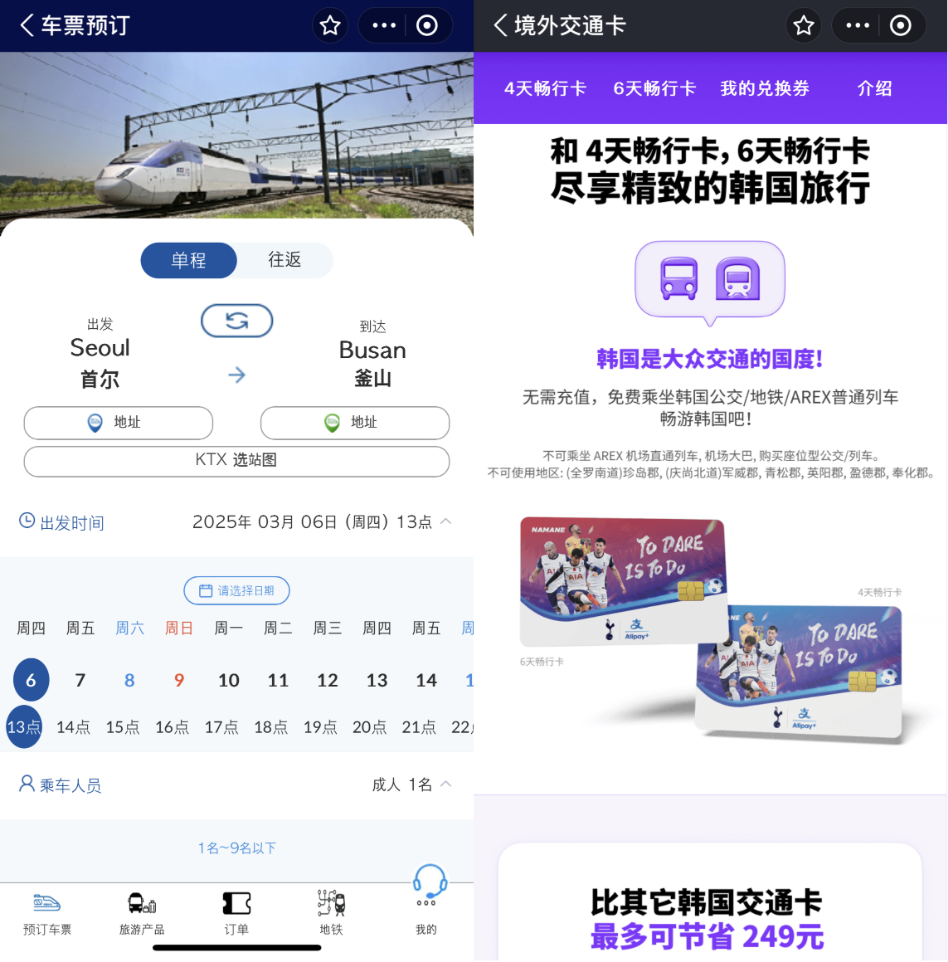The image size is (948, 962).
Task: Collapse the 出发时间 date picker
Action: click(445, 522)
